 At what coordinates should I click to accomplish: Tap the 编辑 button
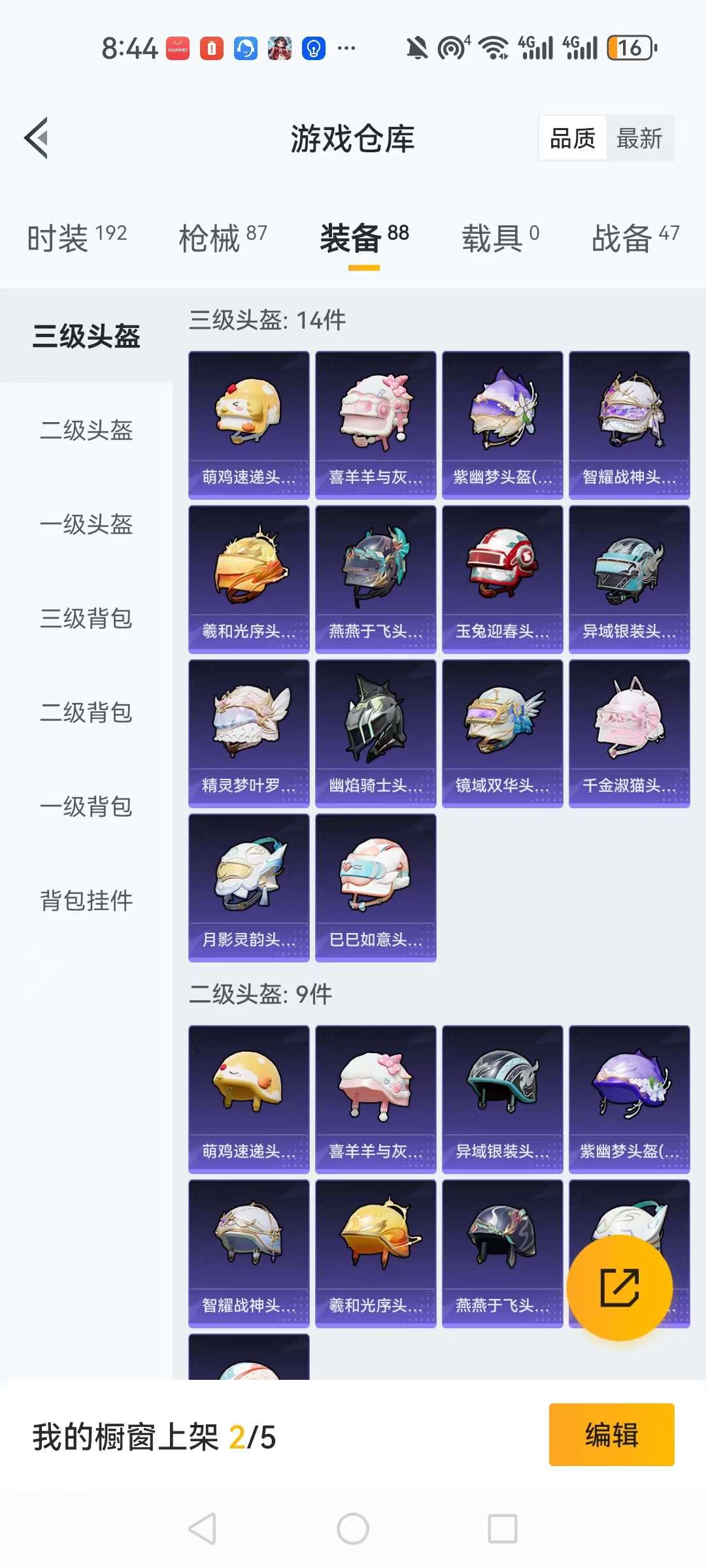click(x=611, y=1435)
